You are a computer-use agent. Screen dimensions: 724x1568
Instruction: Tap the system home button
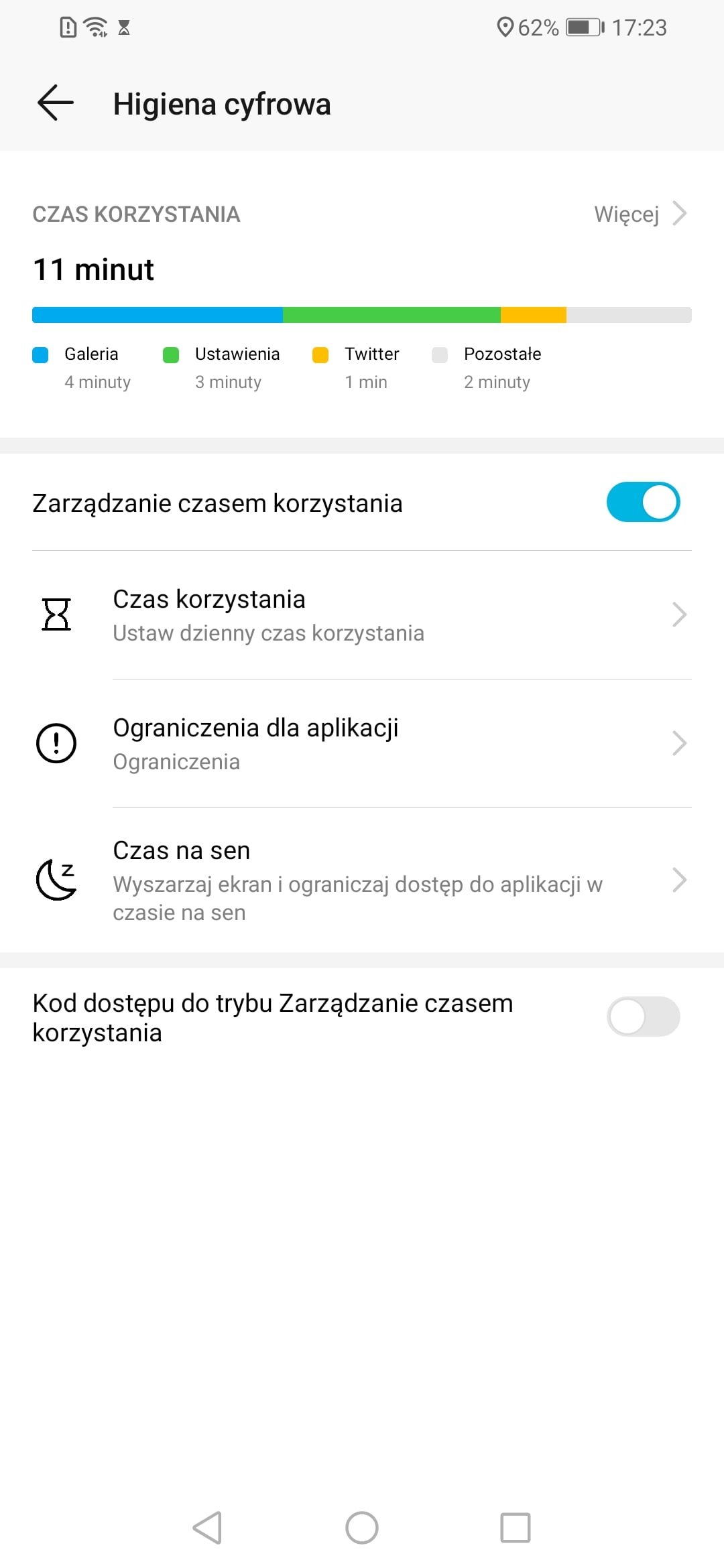pos(362,1528)
